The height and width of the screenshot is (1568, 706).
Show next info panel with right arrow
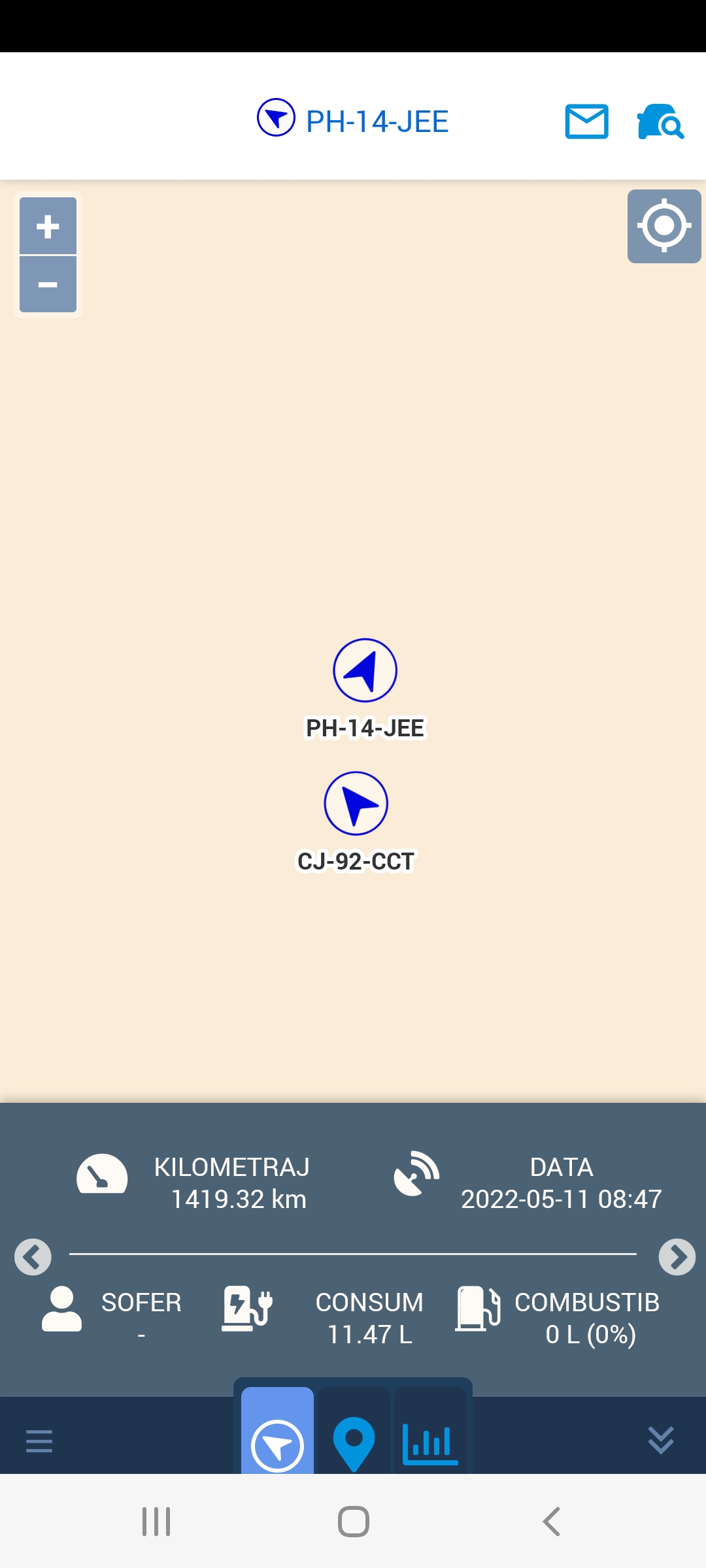tap(677, 1256)
